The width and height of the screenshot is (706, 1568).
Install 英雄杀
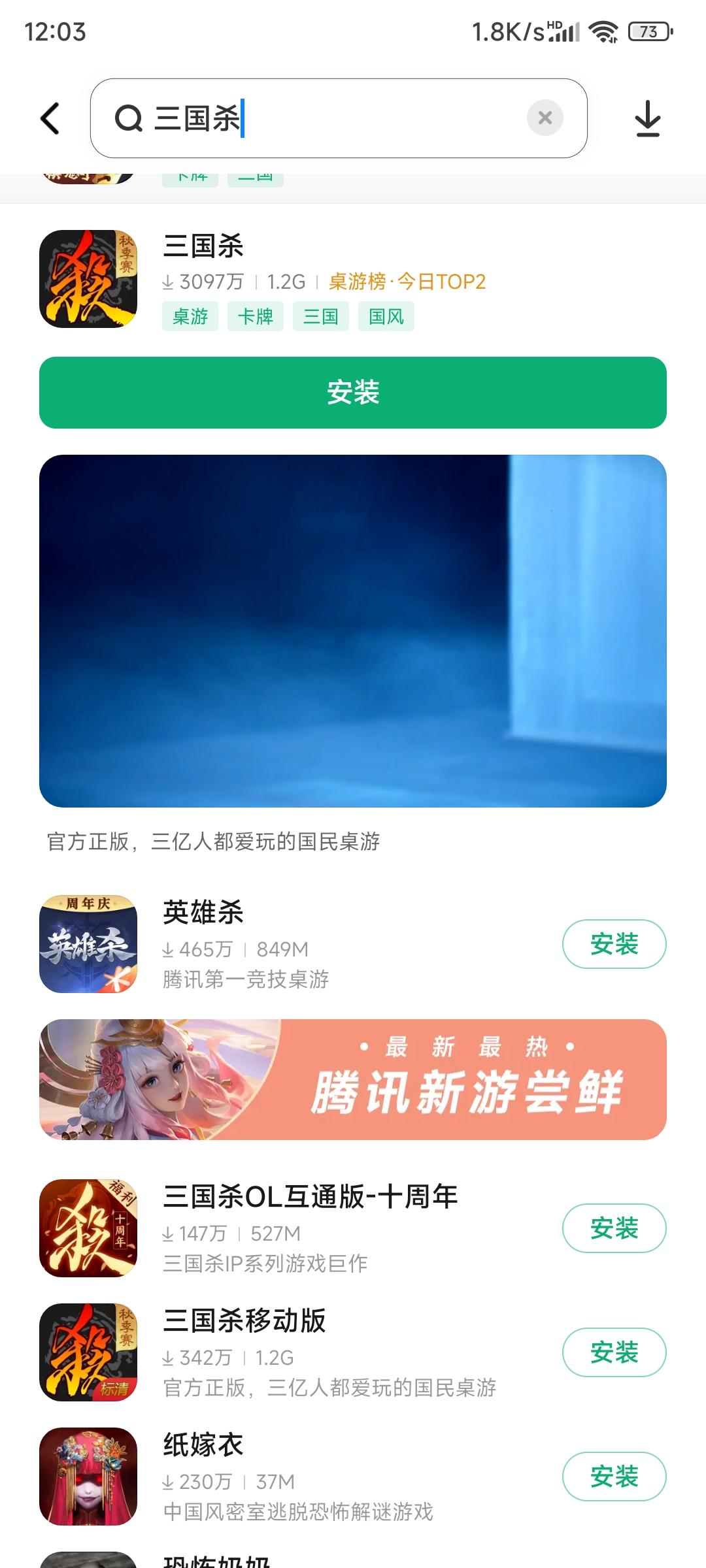(614, 944)
